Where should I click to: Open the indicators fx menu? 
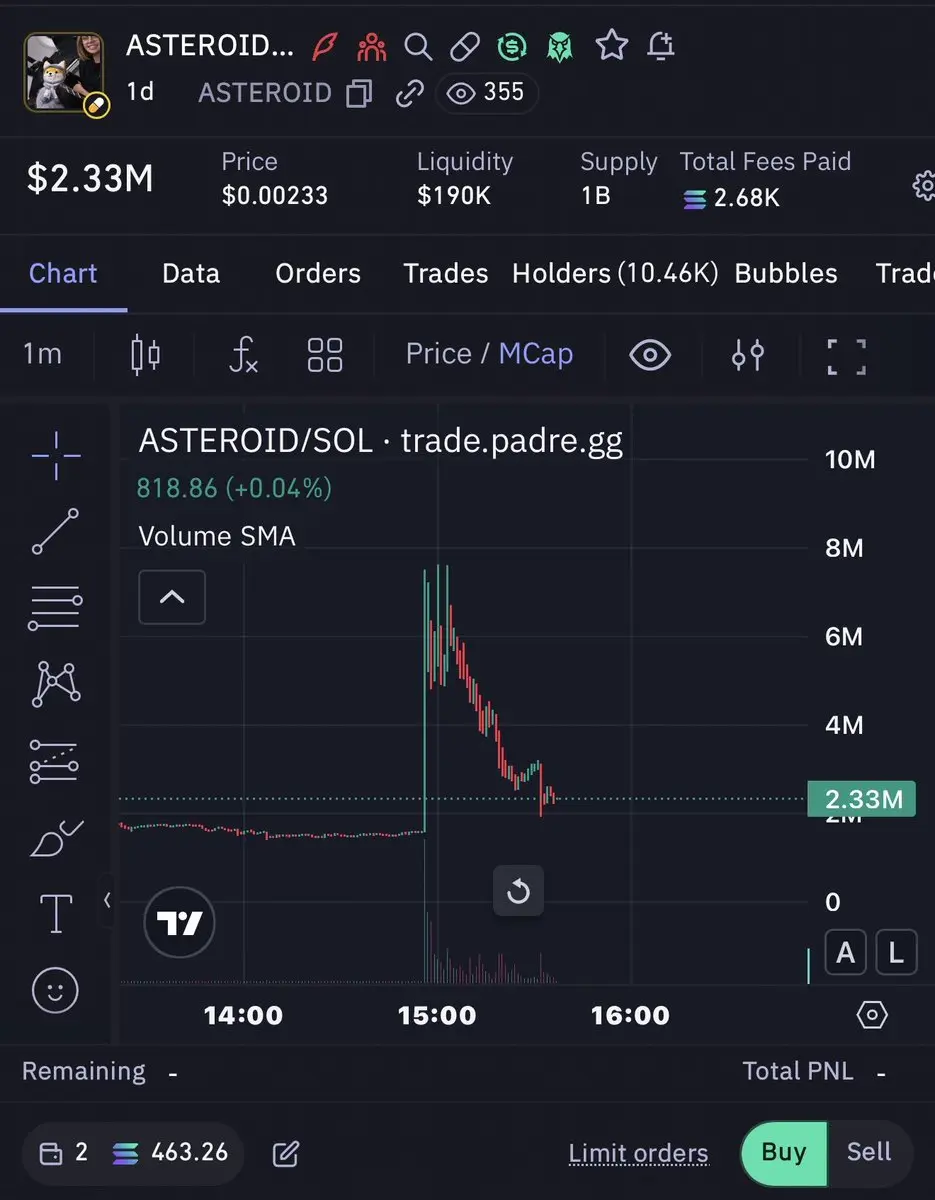243,355
